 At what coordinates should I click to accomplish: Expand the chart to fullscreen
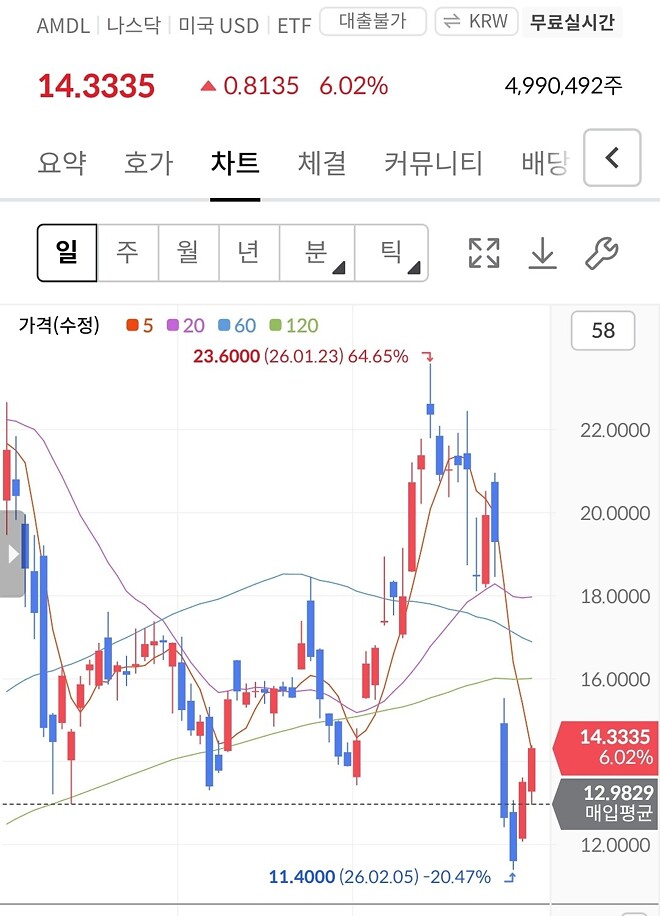484,254
